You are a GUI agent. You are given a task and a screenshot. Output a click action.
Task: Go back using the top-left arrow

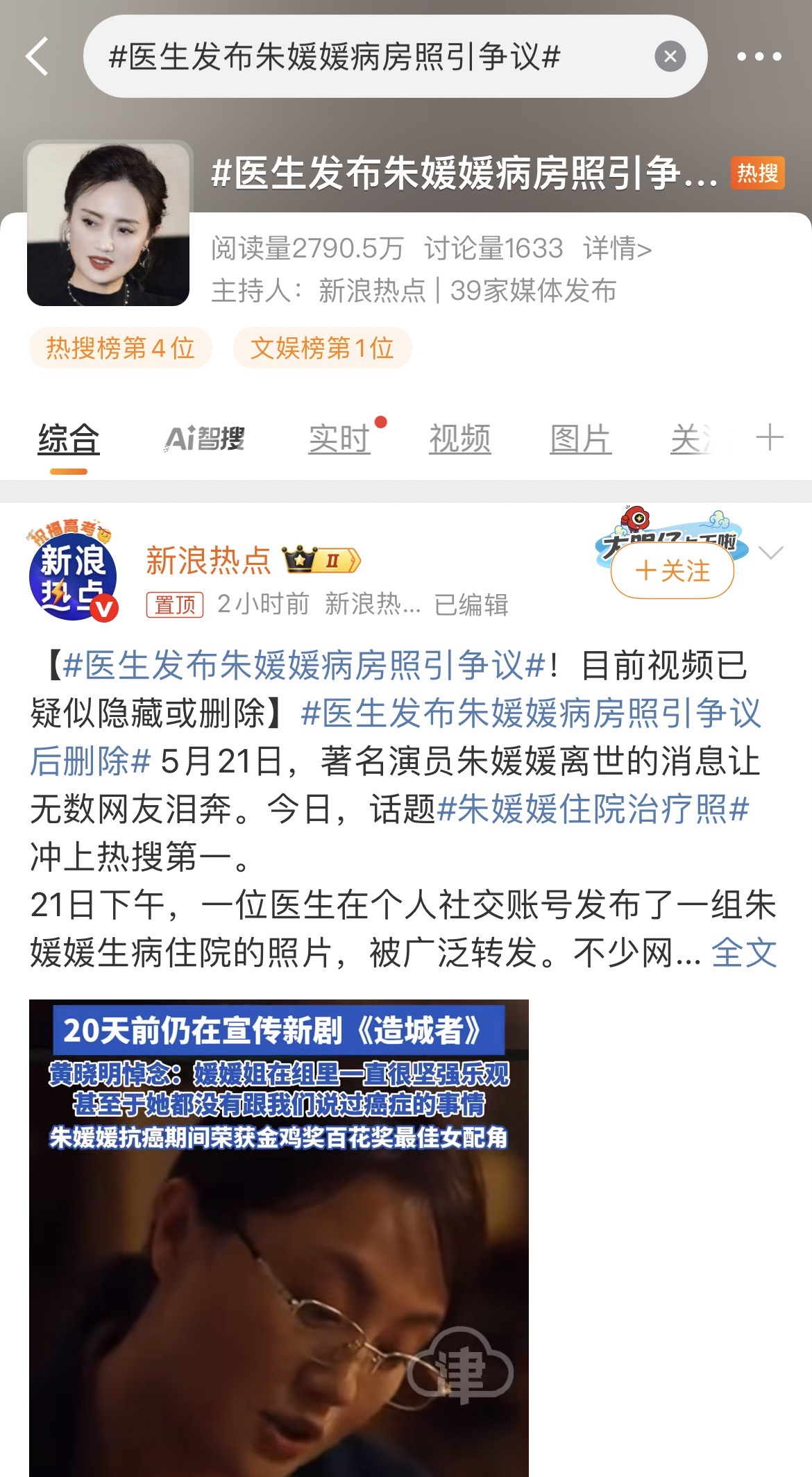click(x=37, y=56)
